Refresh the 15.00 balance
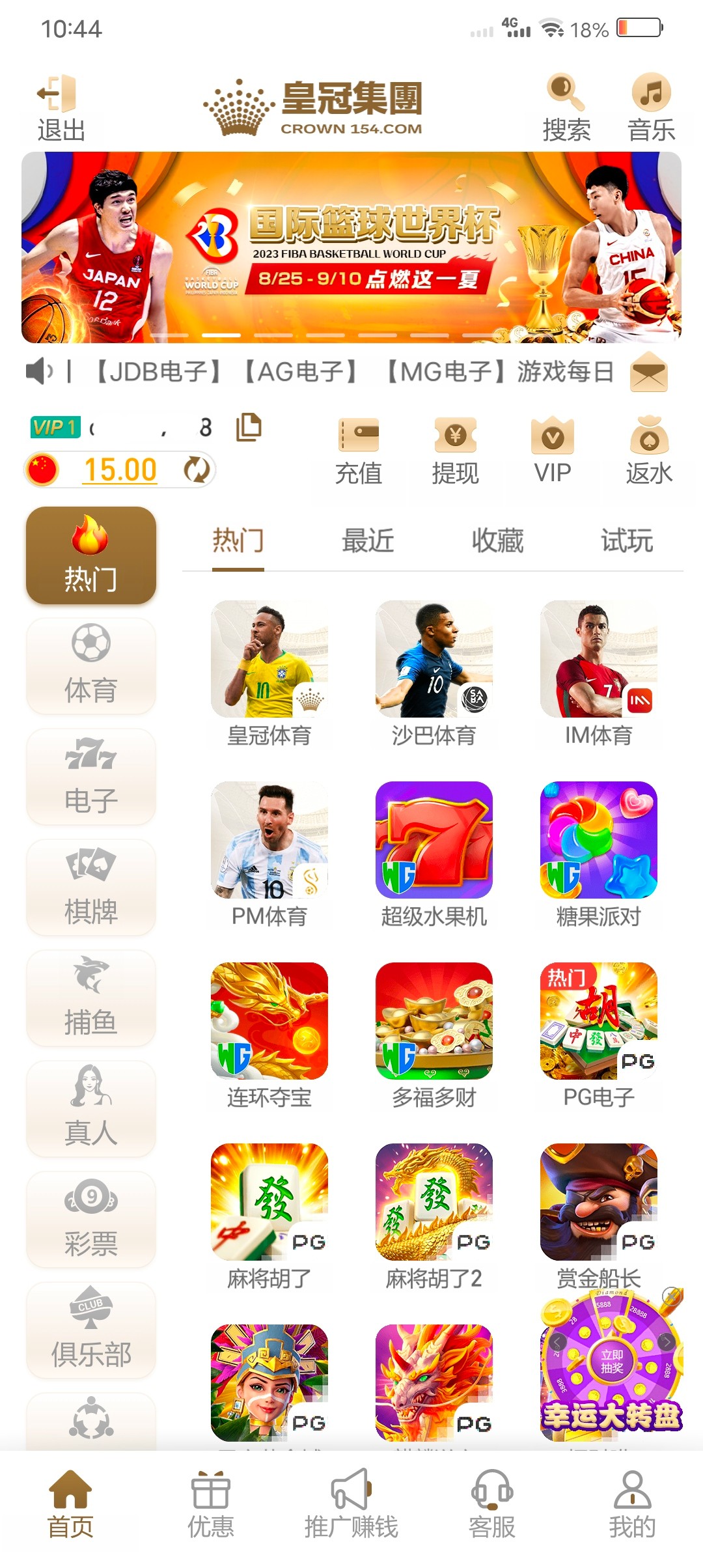 click(197, 469)
